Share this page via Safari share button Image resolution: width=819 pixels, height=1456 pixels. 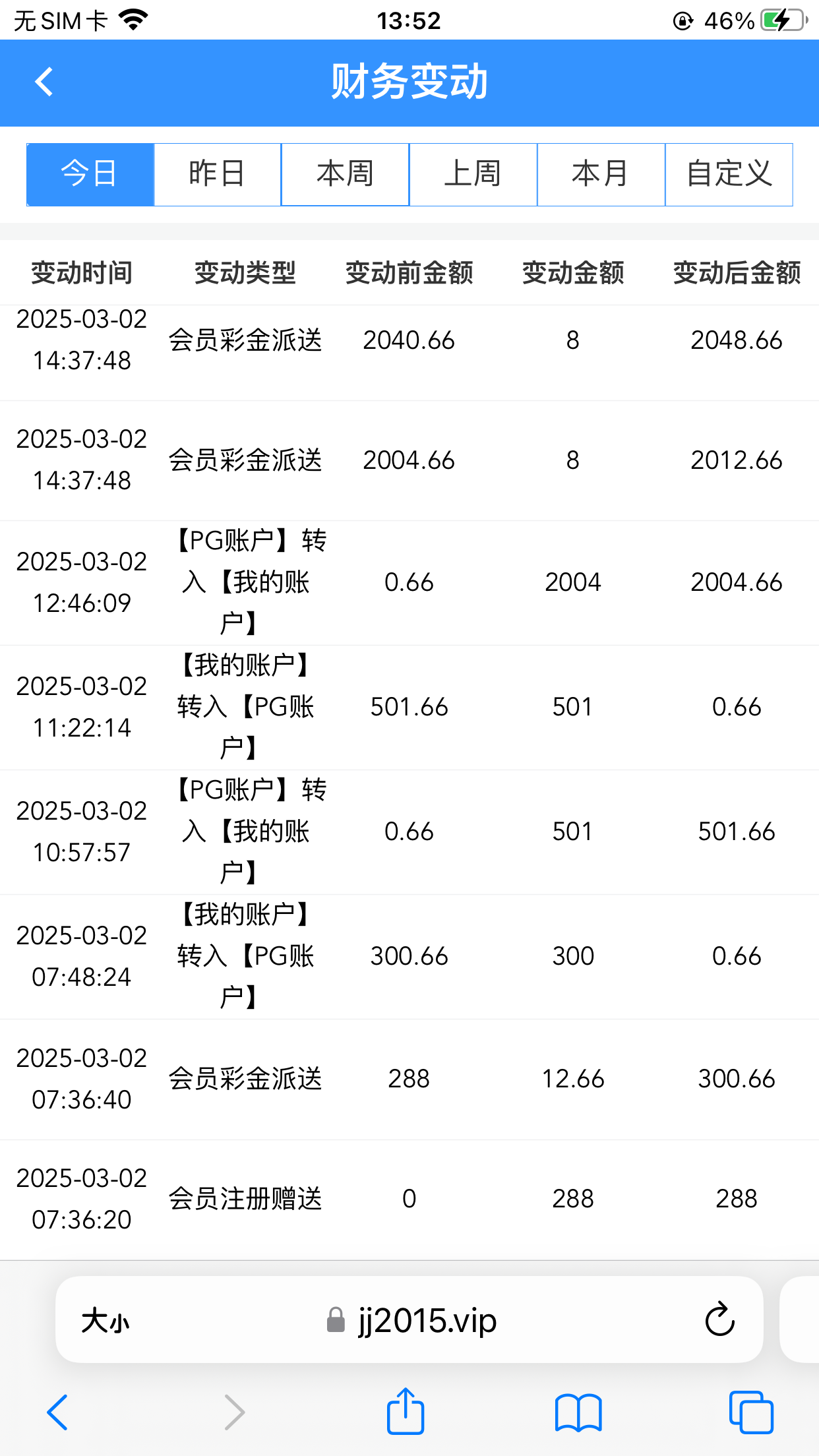(x=405, y=1411)
